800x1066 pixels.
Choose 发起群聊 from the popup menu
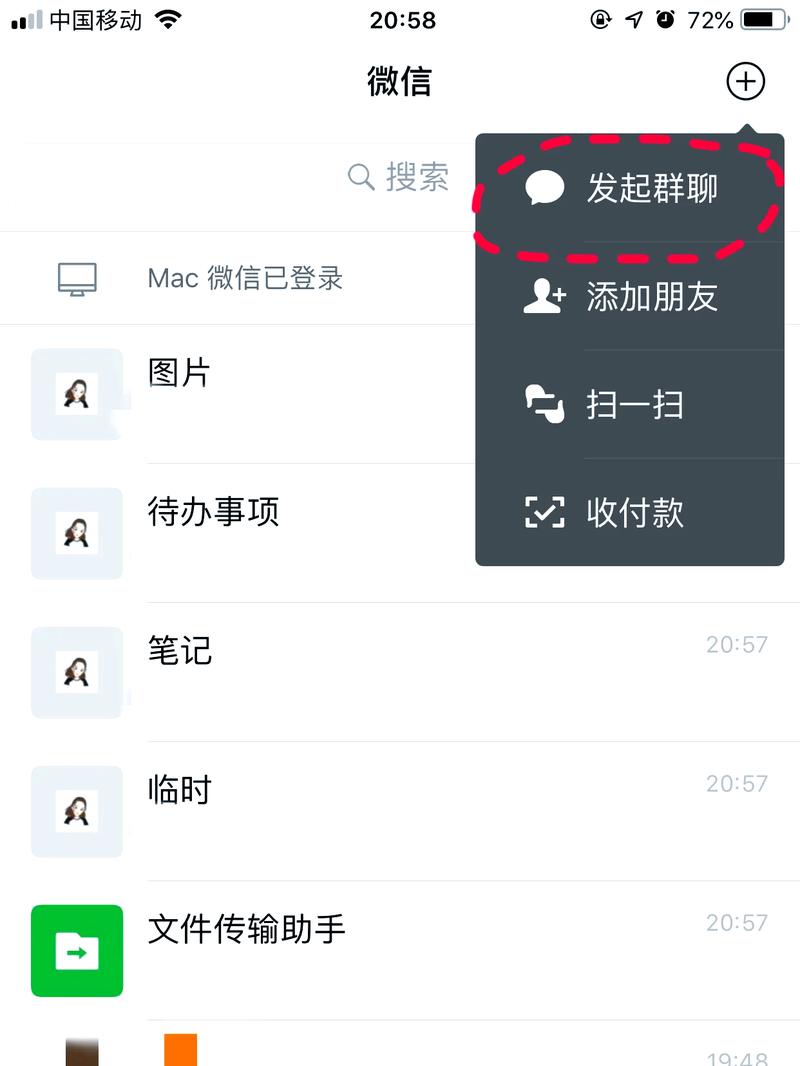651,187
